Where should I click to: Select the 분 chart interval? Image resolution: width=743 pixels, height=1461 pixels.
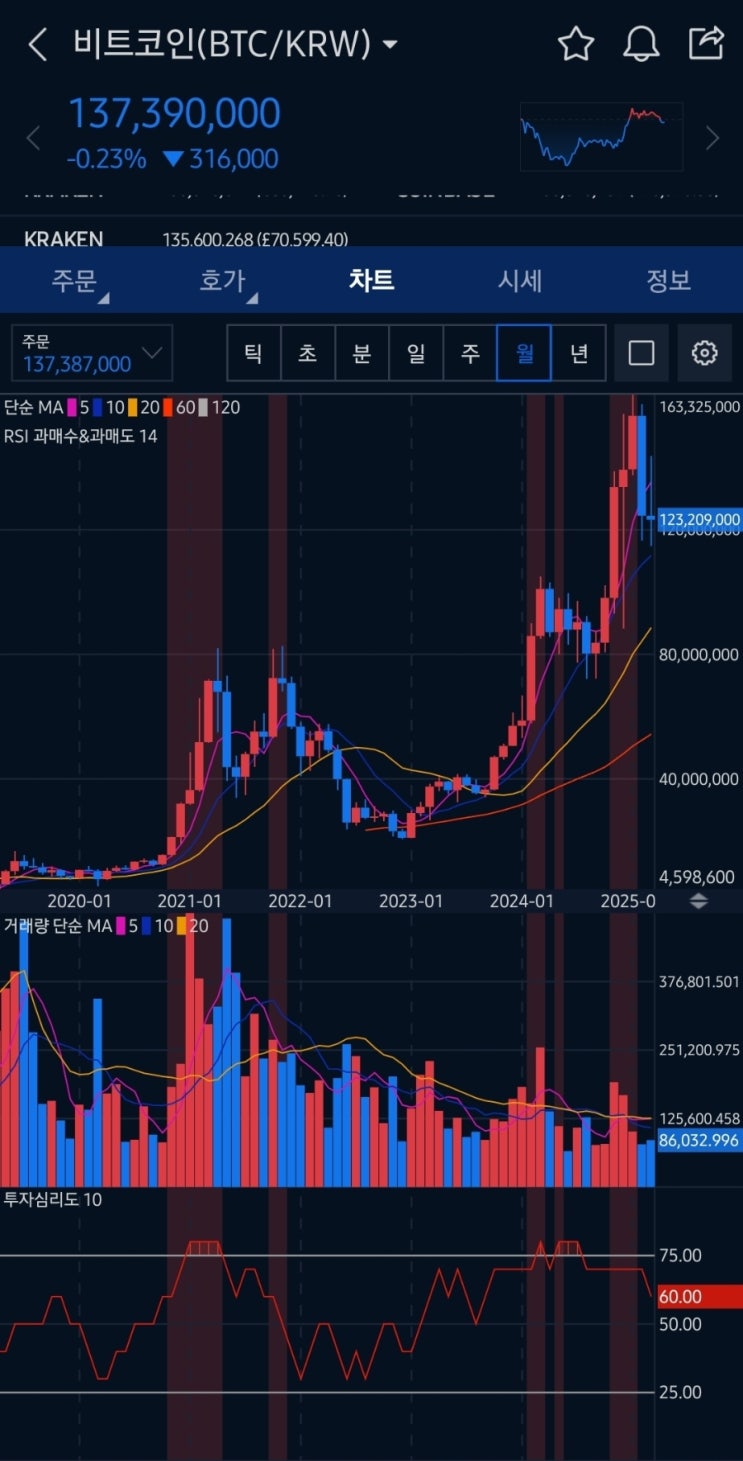[362, 353]
